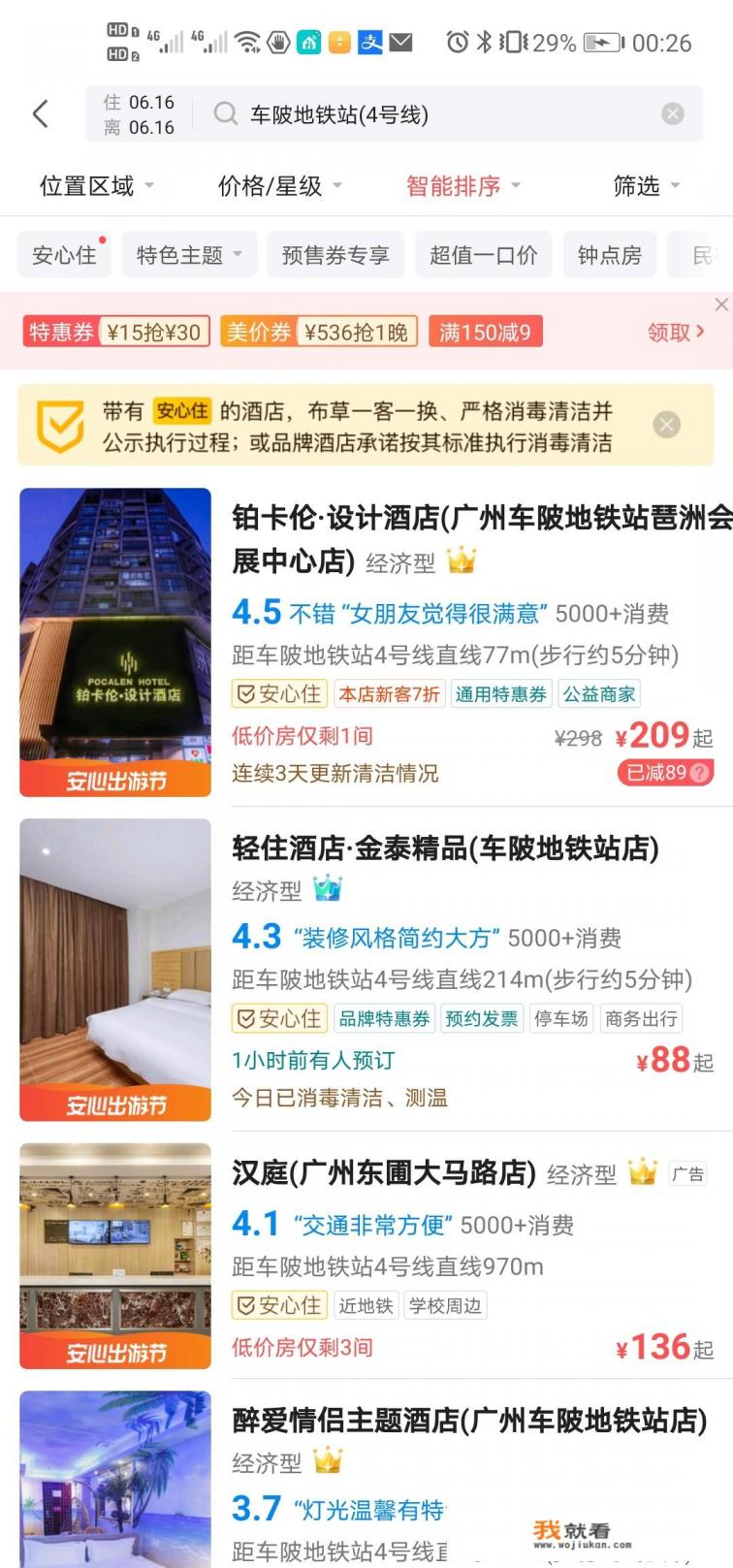Open Alipay from the status bar icon
The width and height of the screenshot is (733, 1568).
point(368,43)
